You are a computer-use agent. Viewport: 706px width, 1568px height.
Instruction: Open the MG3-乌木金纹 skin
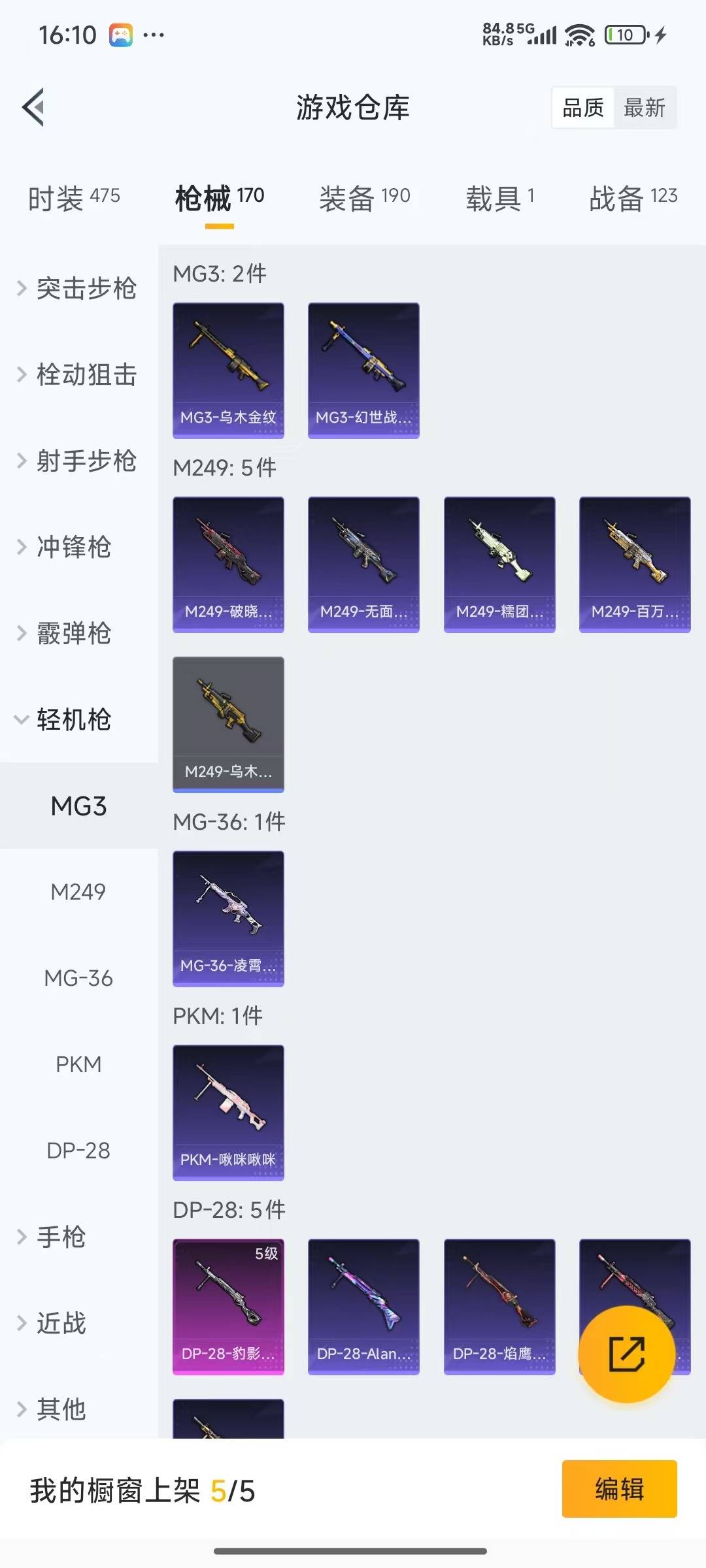228,370
